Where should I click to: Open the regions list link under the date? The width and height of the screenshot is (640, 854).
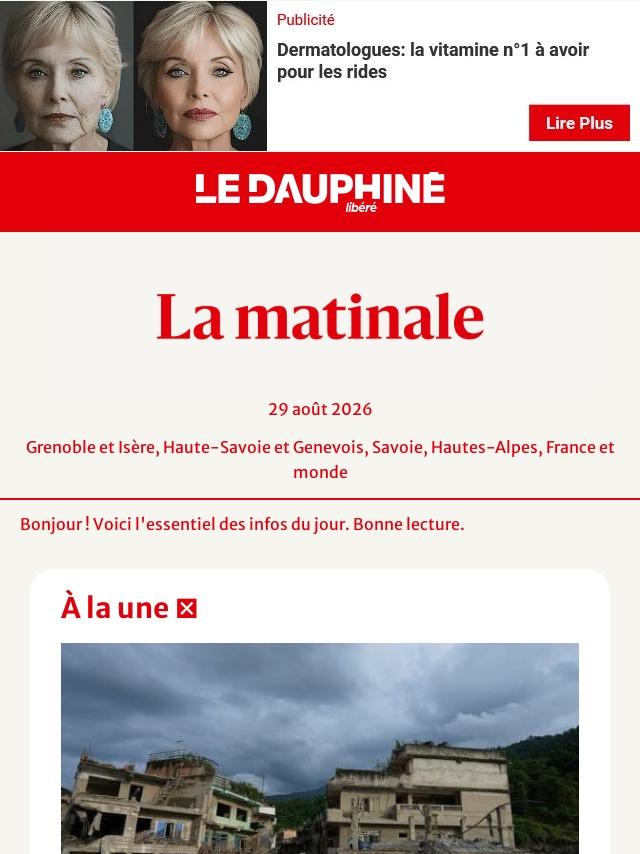coord(320,459)
